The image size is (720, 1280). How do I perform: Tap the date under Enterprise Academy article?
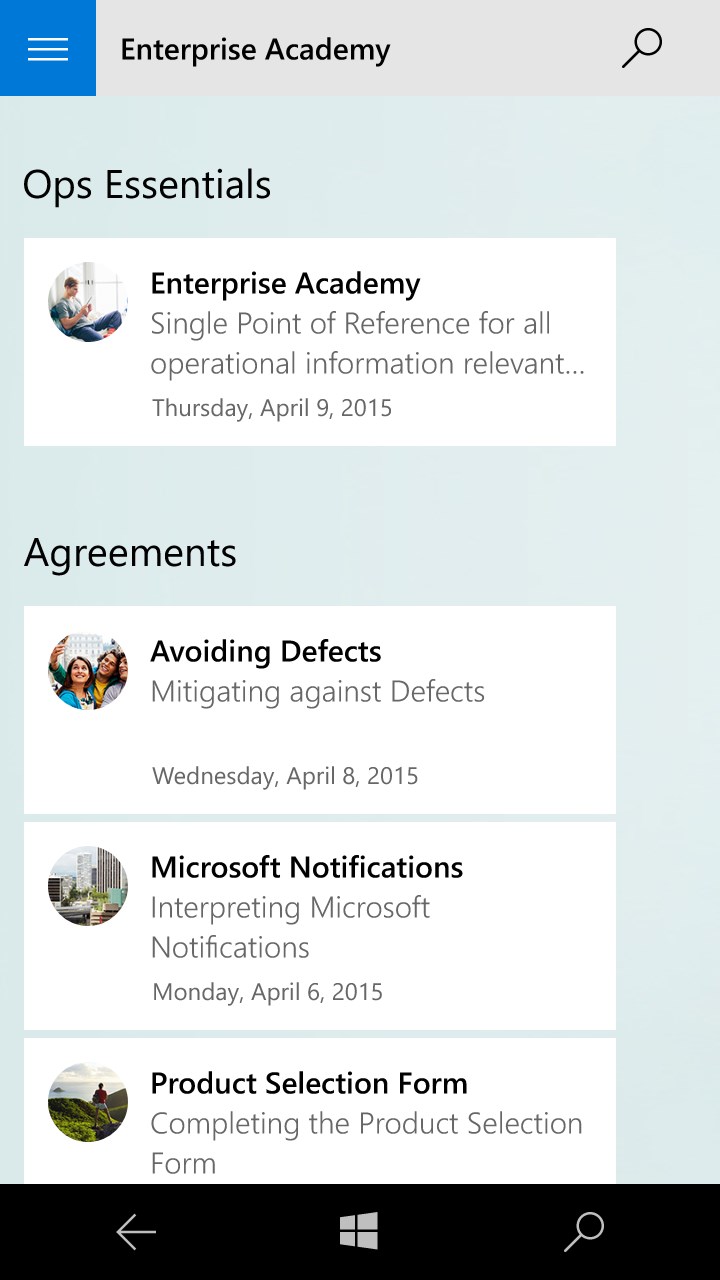[271, 407]
